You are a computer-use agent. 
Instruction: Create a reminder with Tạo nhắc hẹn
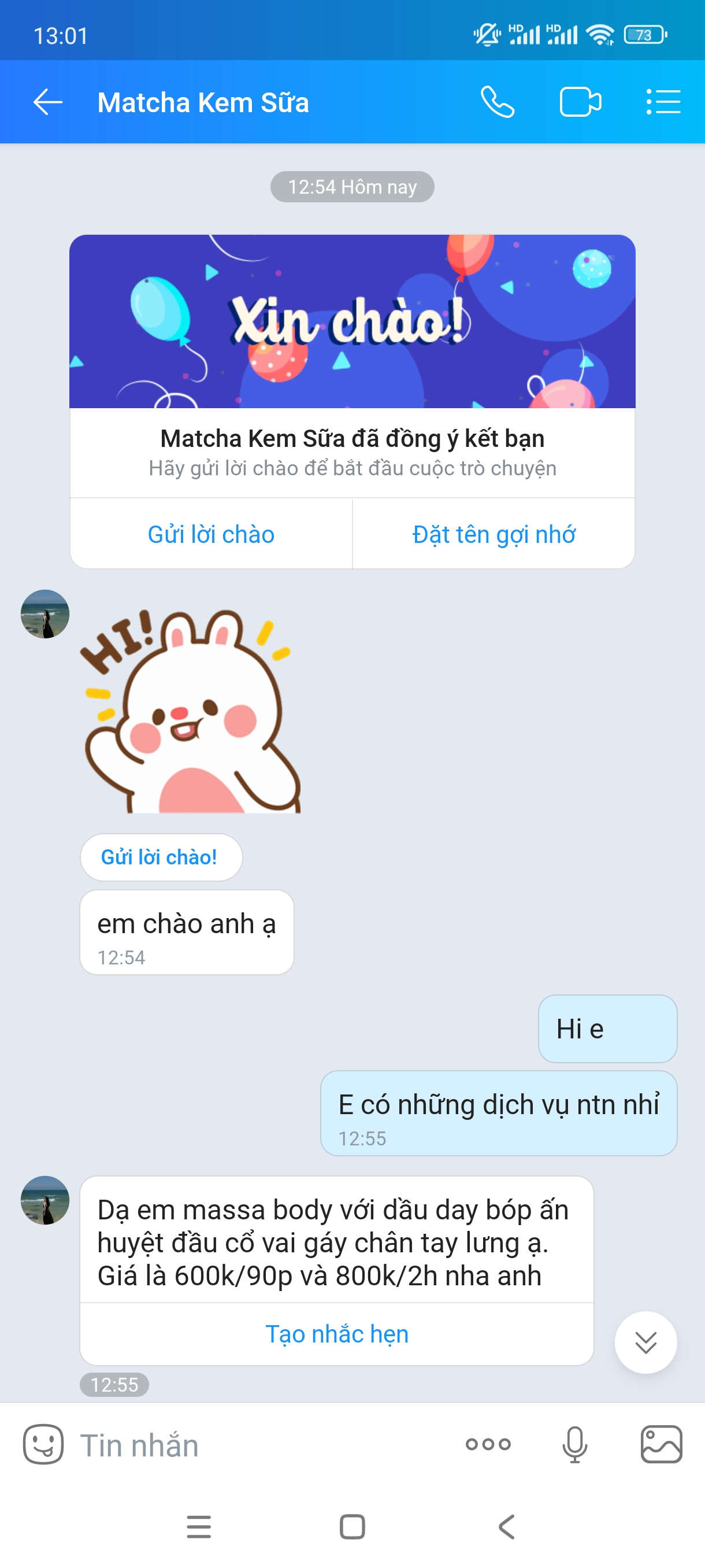pos(336,1334)
